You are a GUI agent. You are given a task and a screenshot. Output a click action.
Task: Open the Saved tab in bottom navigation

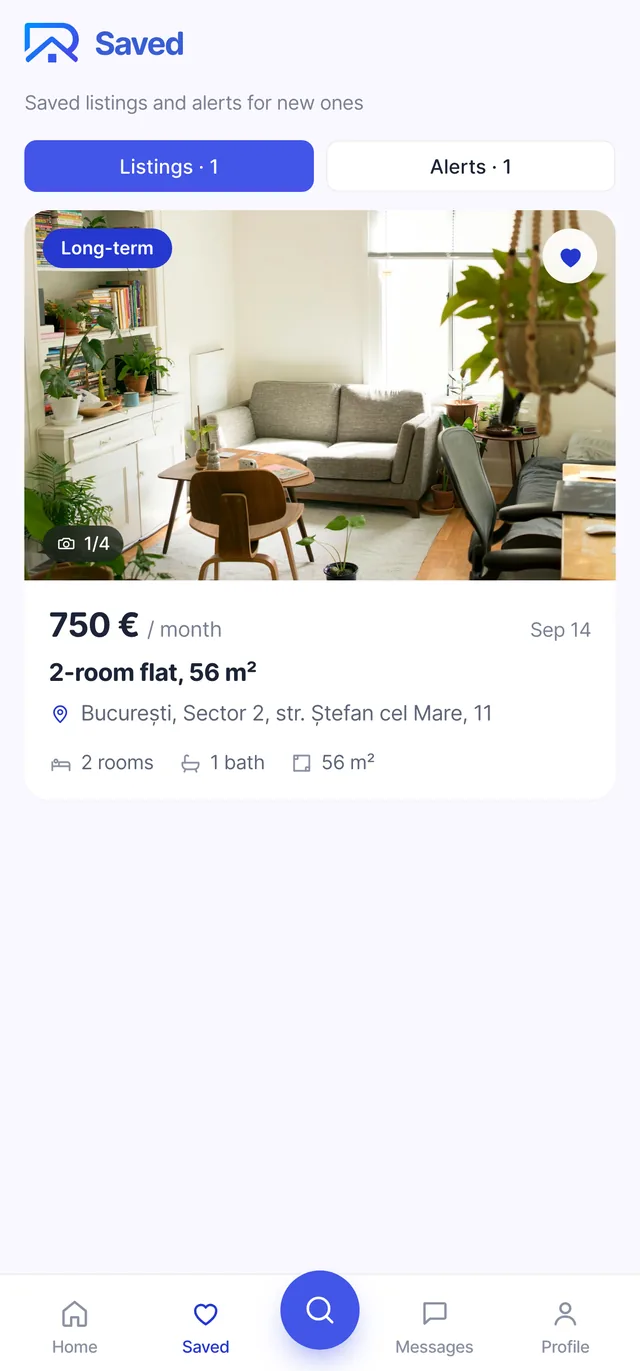(x=205, y=1327)
